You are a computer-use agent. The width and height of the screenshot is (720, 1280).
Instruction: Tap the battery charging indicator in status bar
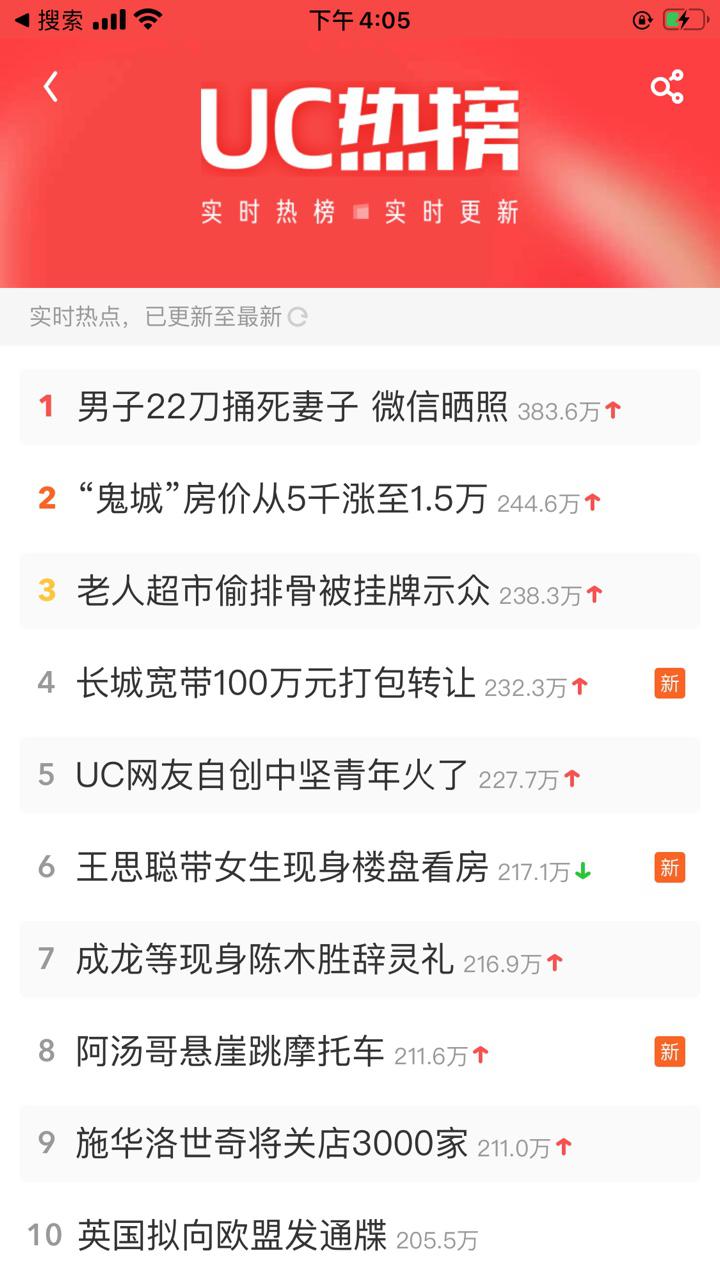[x=684, y=17]
